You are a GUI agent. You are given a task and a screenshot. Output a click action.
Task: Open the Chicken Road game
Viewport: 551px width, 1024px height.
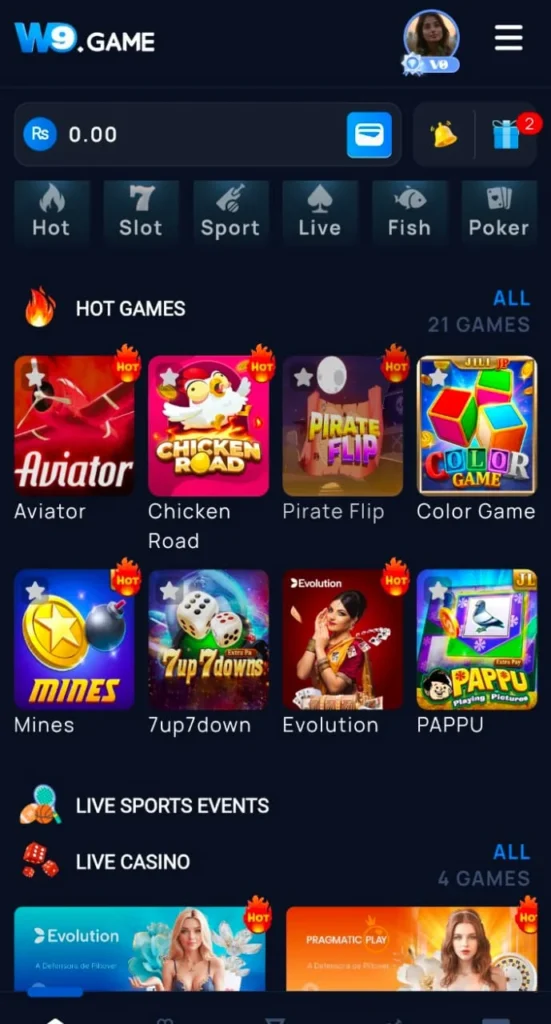pyautogui.click(x=208, y=426)
